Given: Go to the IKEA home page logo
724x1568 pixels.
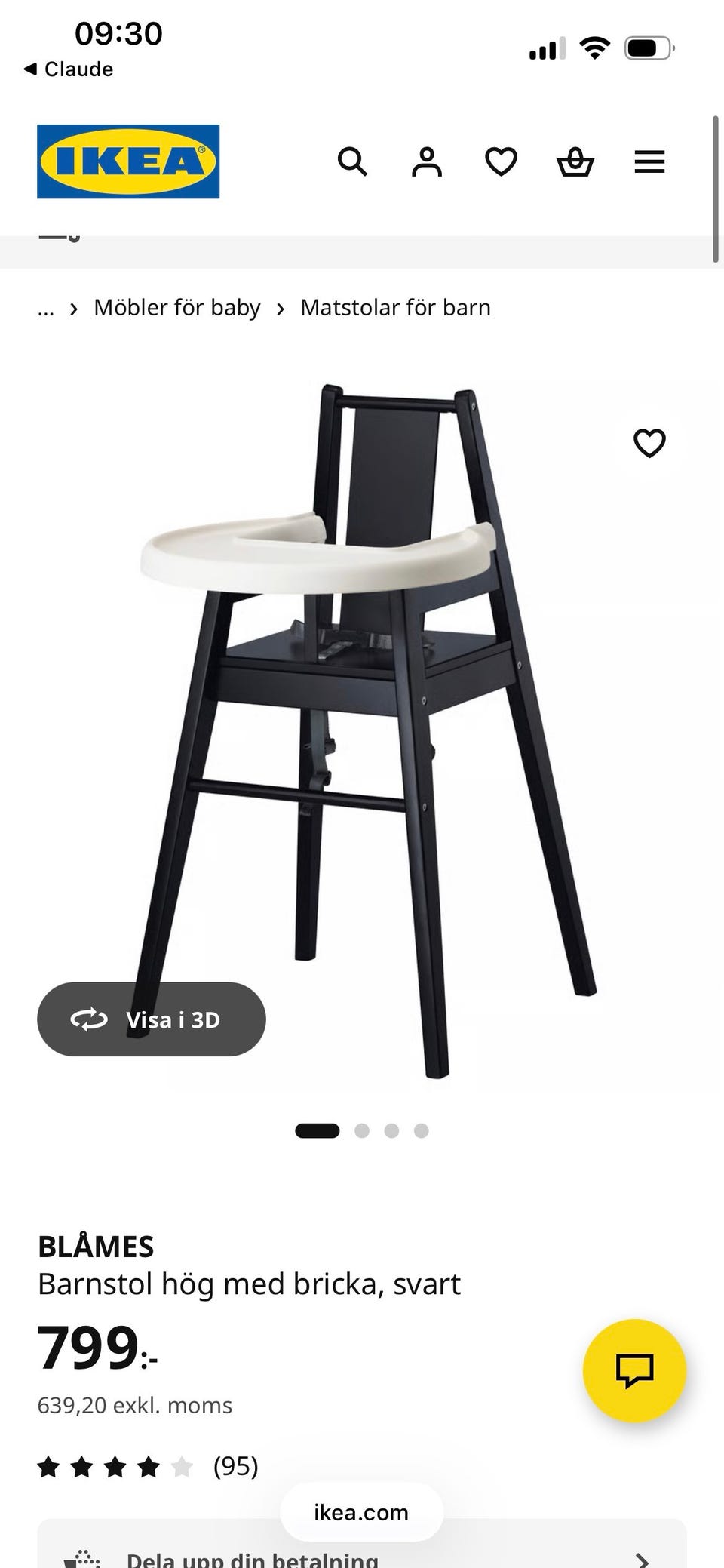Looking at the screenshot, I should (x=128, y=161).
